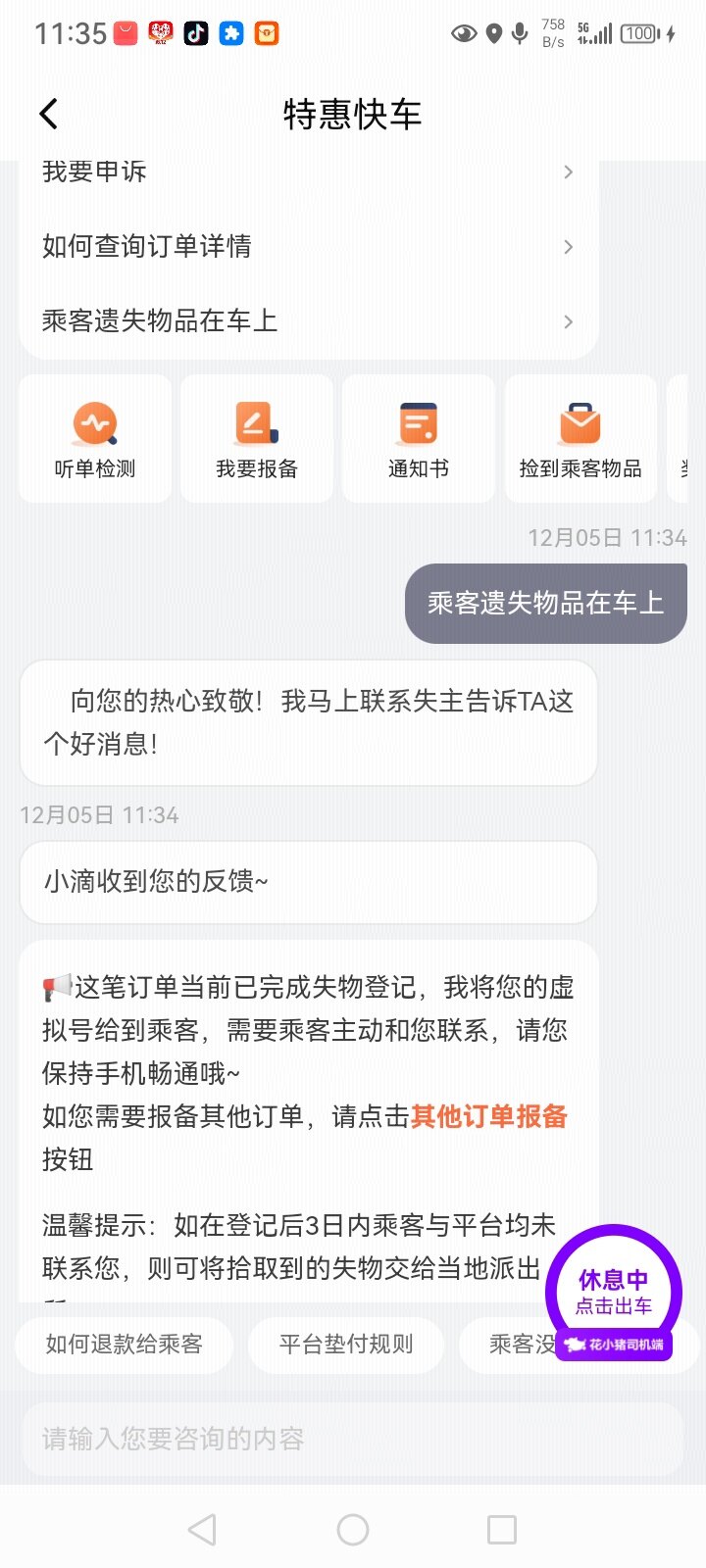This screenshot has height=1568, width=706.
Task: Open 通知书 shortcut
Action: [x=419, y=439]
